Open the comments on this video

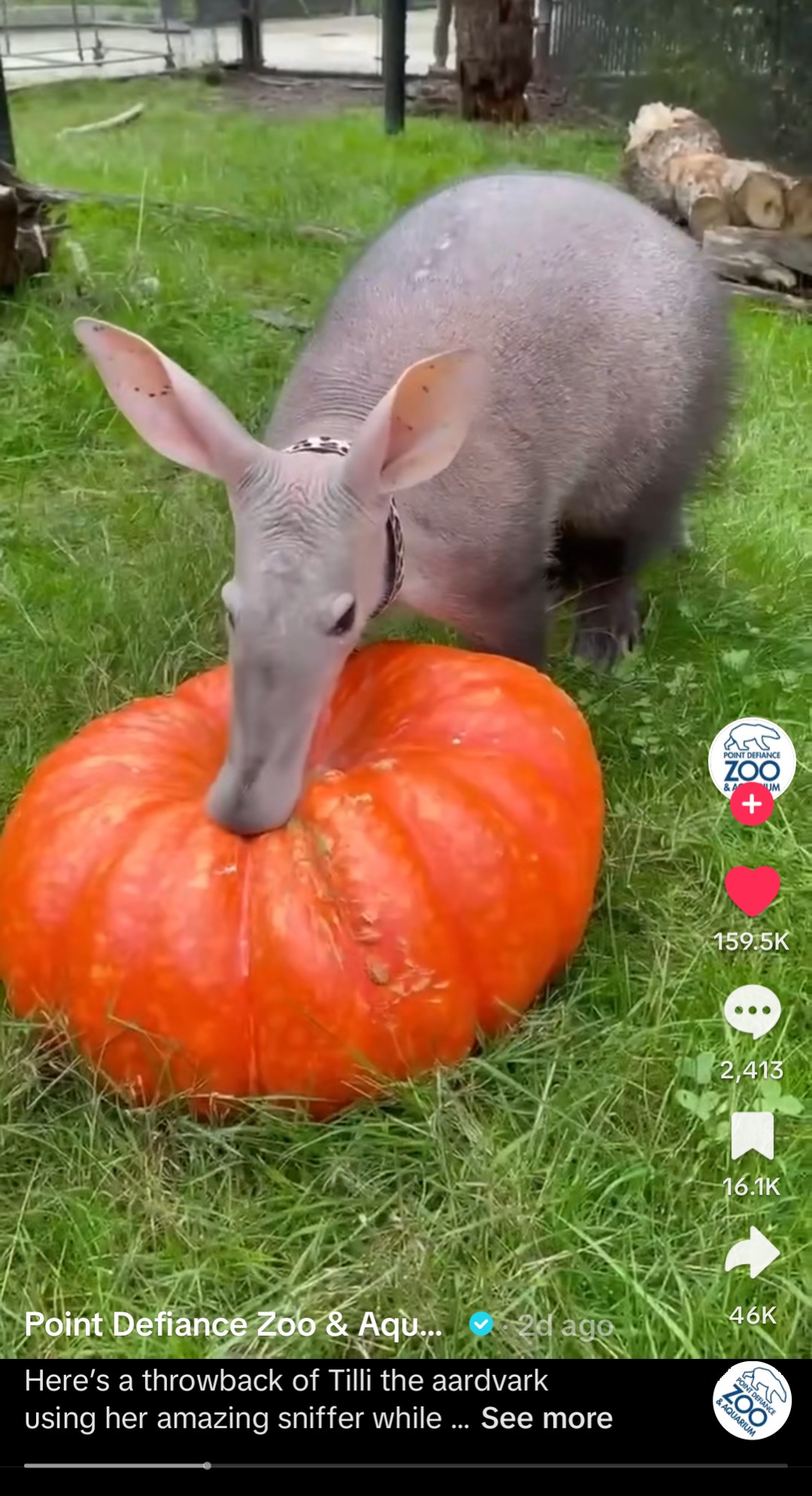[x=752, y=1011]
